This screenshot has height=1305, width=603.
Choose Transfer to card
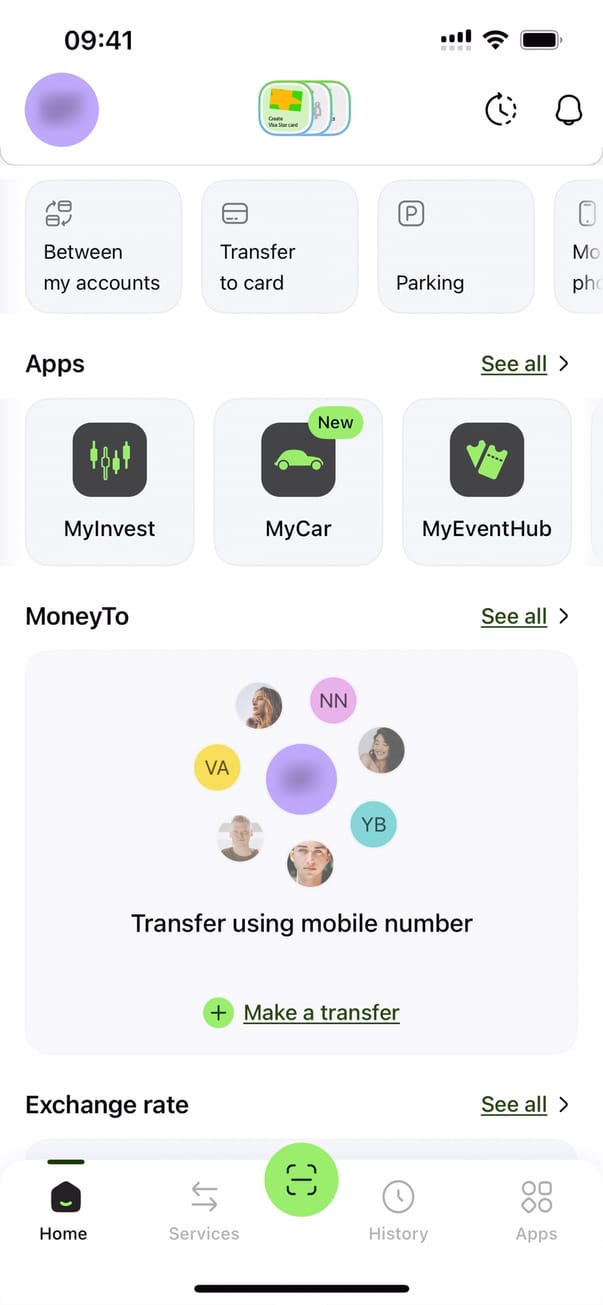click(280, 247)
